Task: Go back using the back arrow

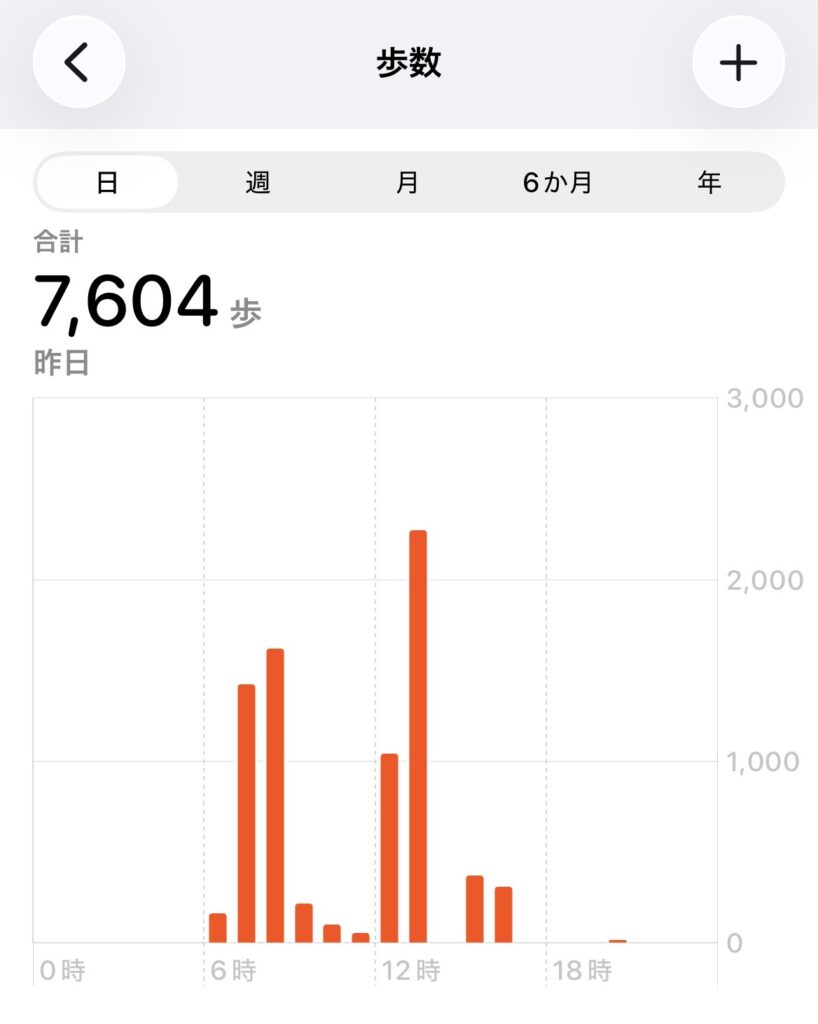Action: (x=78, y=62)
